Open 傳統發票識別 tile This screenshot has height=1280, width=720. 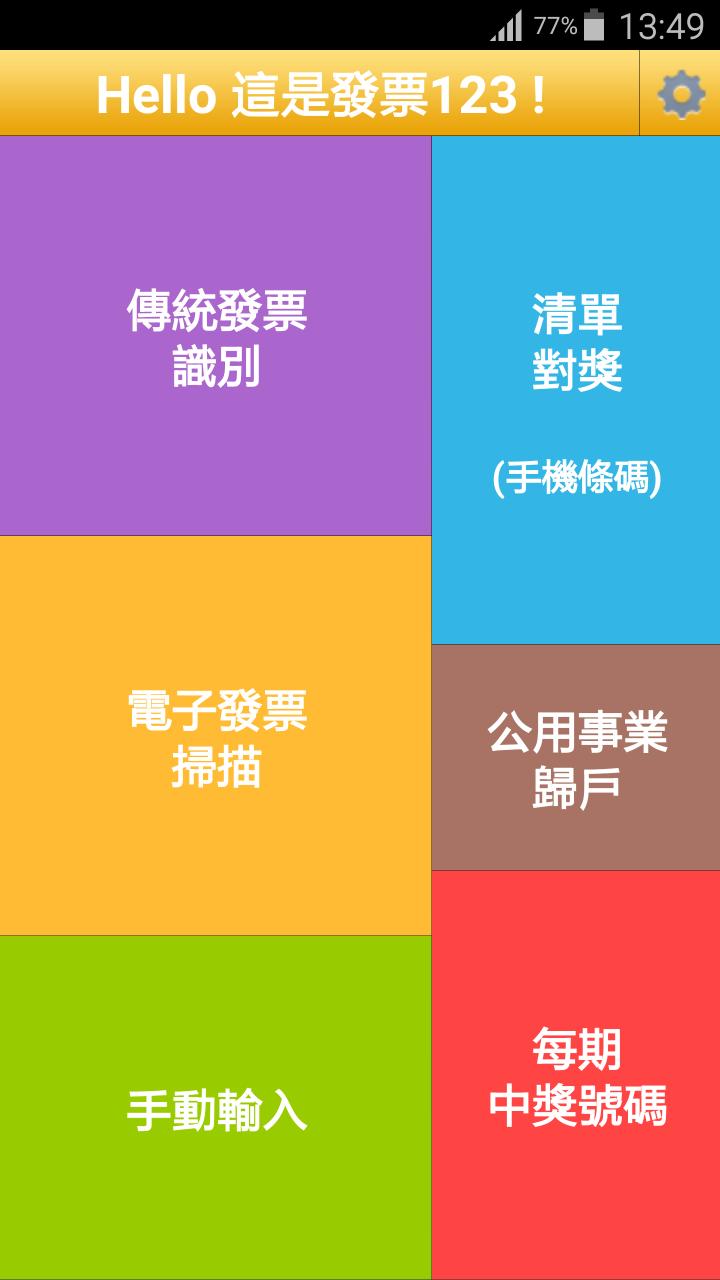[216, 336]
